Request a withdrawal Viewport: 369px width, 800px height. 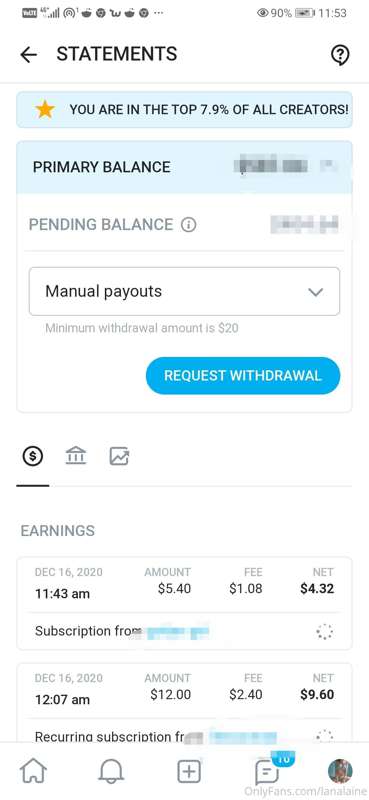coord(243,376)
